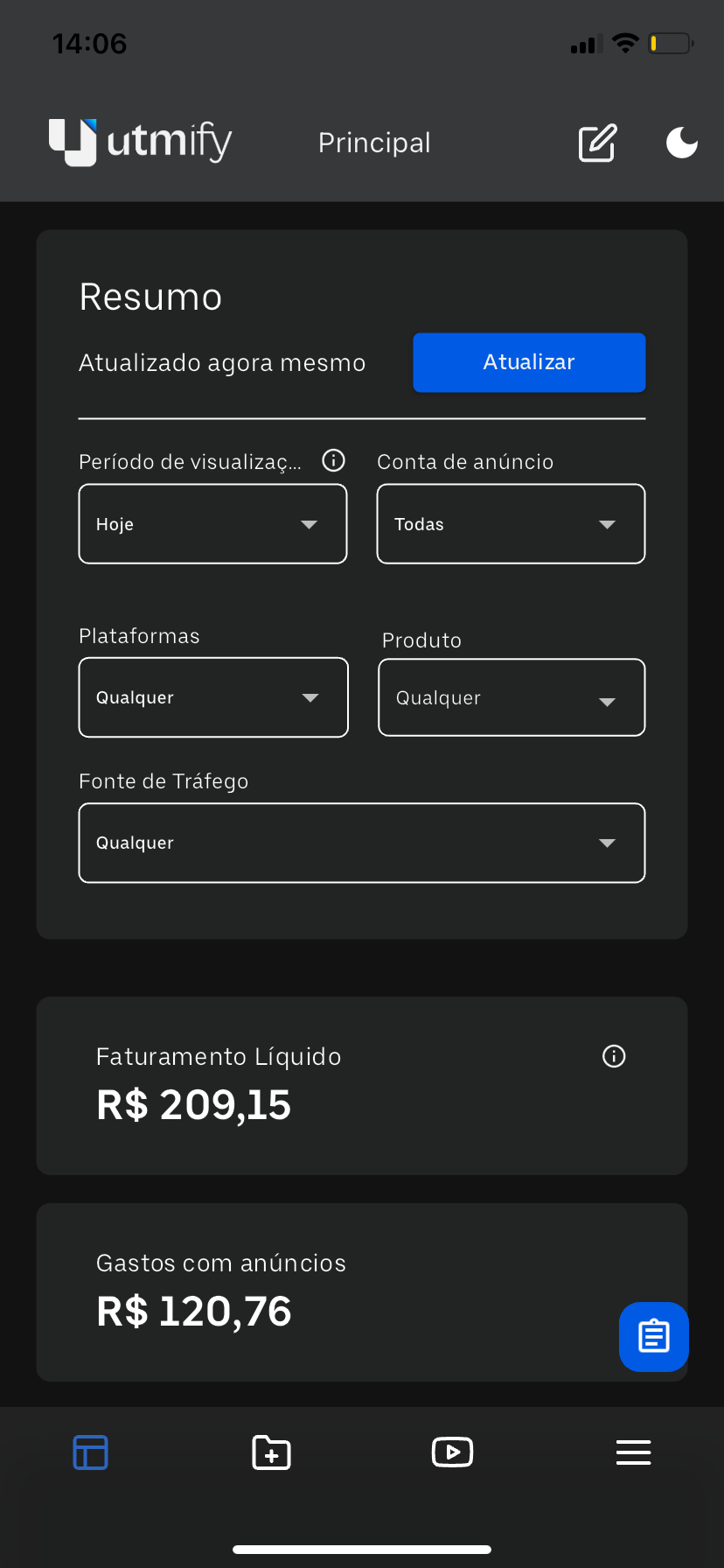Show the Faturamento Líquido info tooltip
Viewport: 724px width, 1568px height.
[614, 1056]
